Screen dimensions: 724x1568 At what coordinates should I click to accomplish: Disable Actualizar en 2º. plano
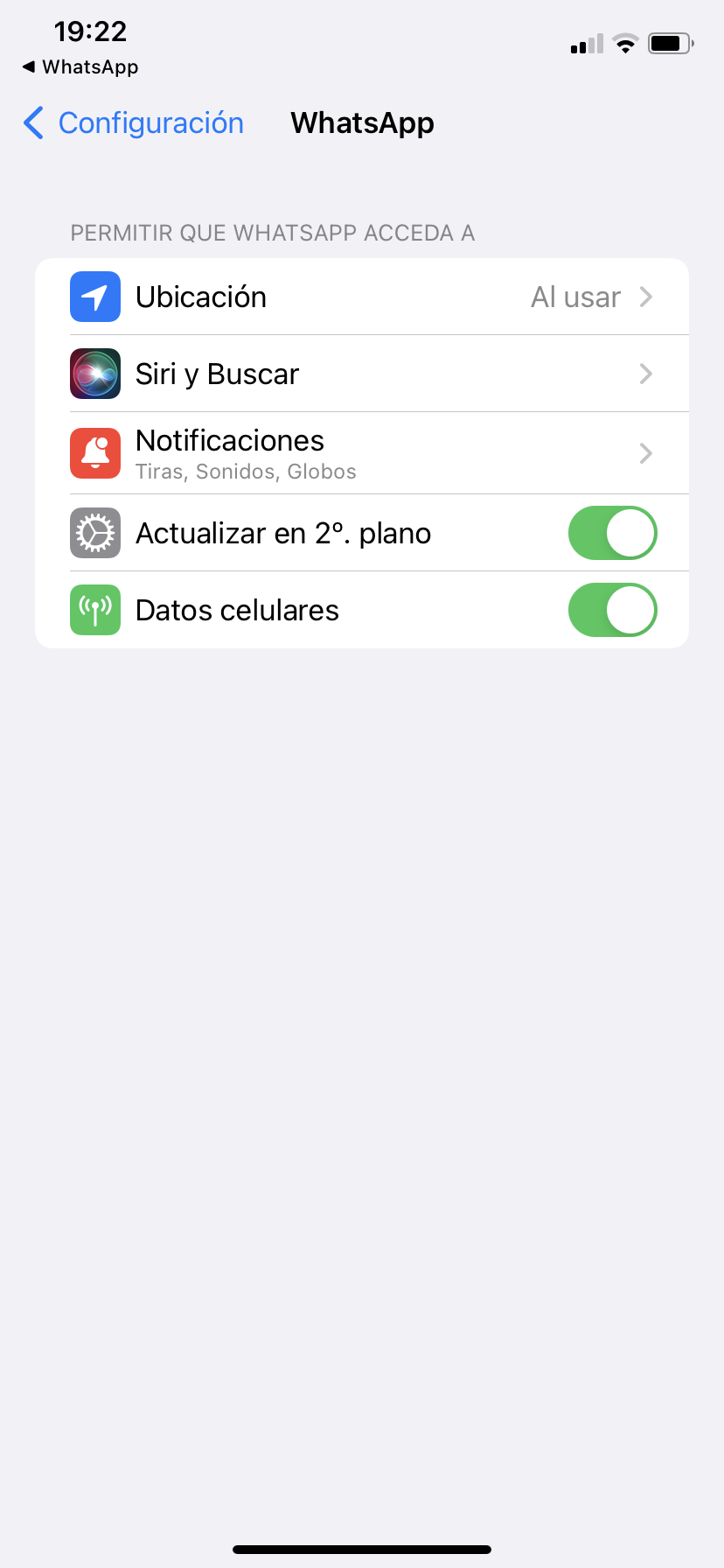[x=612, y=534]
